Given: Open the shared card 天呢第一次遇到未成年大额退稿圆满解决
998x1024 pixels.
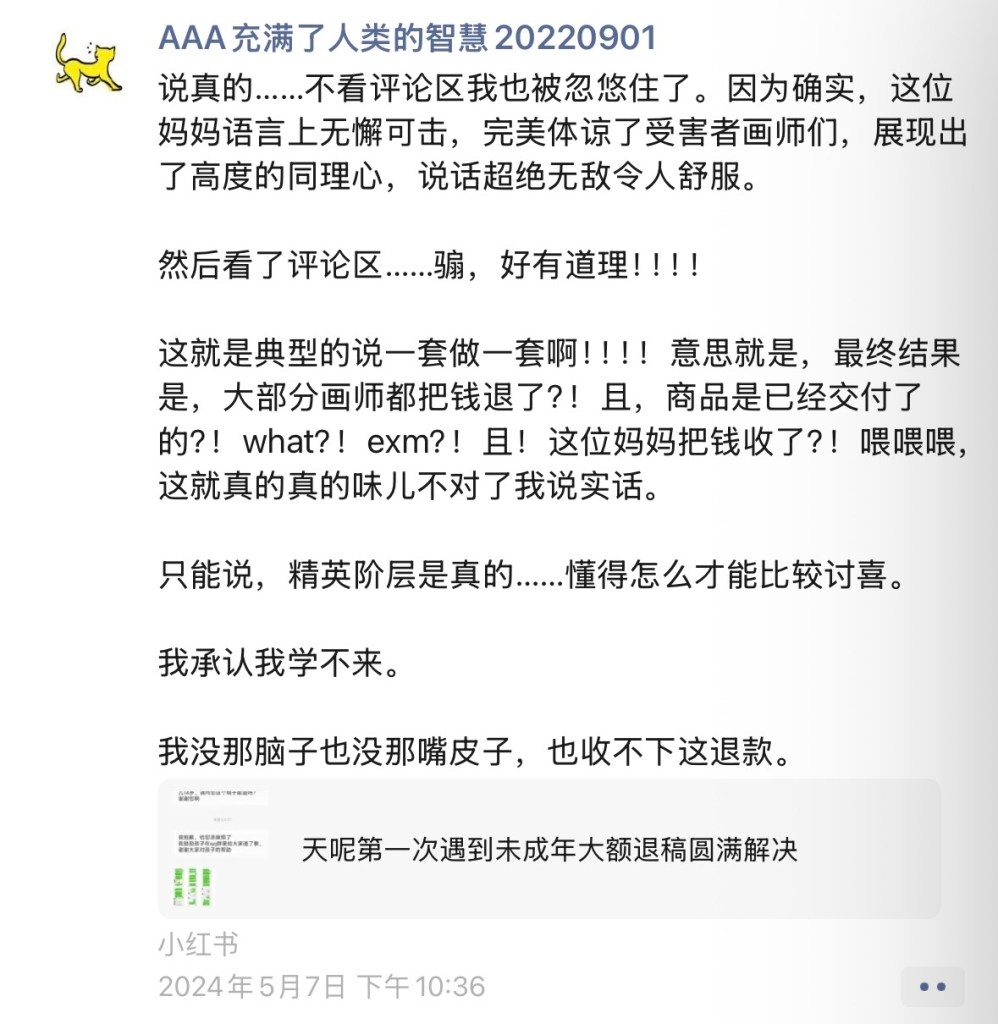Looking at the screenshot, I should coord(549,849).
